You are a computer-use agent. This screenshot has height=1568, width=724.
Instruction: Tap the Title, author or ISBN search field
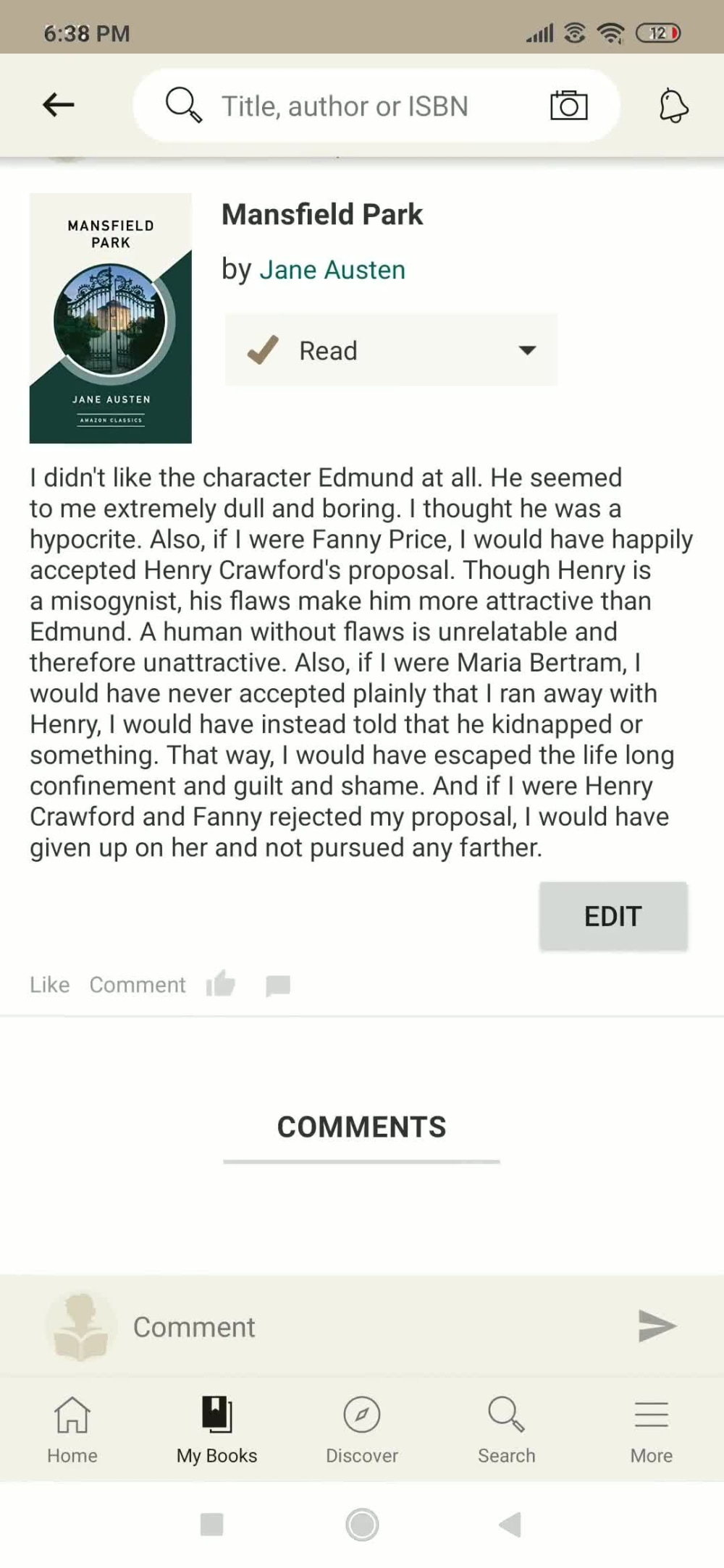point(344,106)
